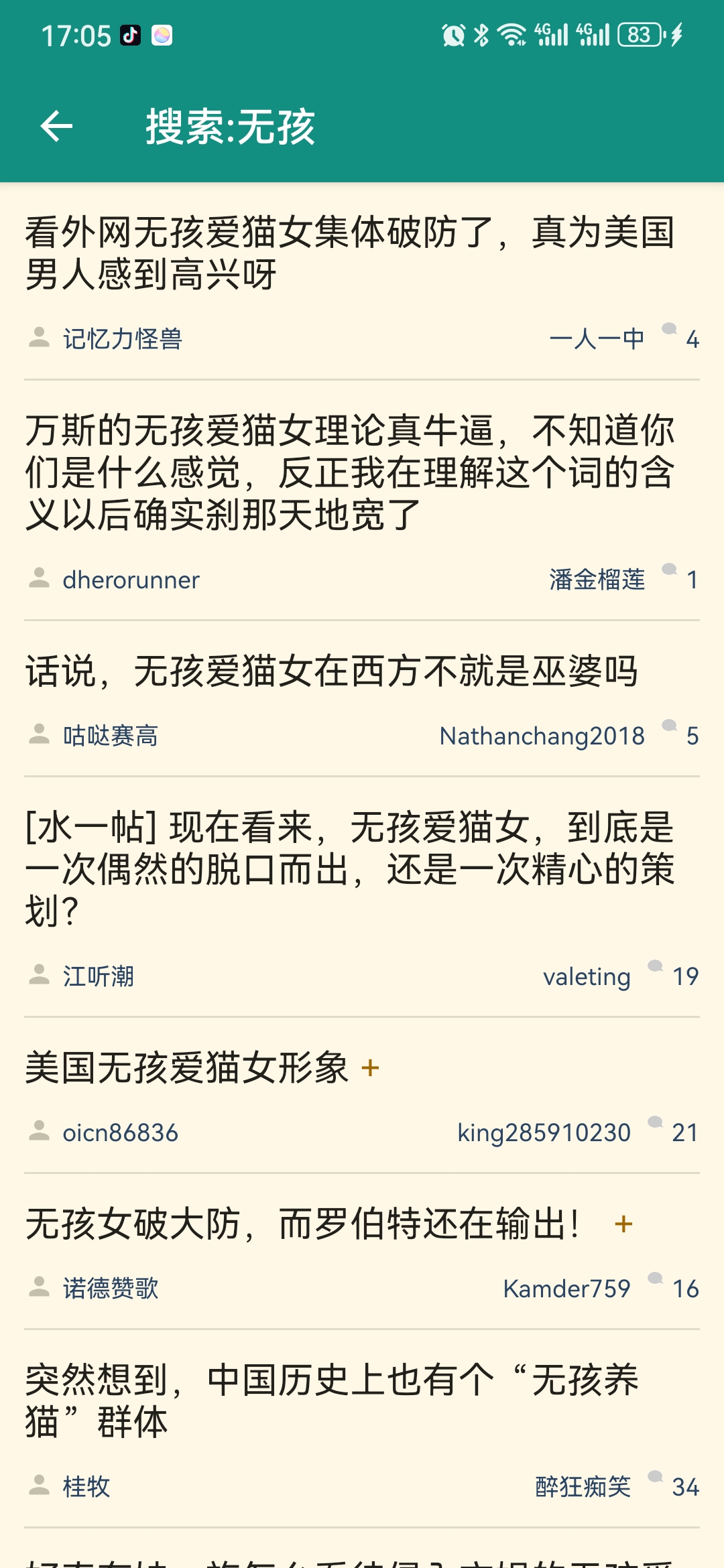View last replier king285910230's profile
Viewport: 724px width, 1568px height.
(x=544, y=1132)
